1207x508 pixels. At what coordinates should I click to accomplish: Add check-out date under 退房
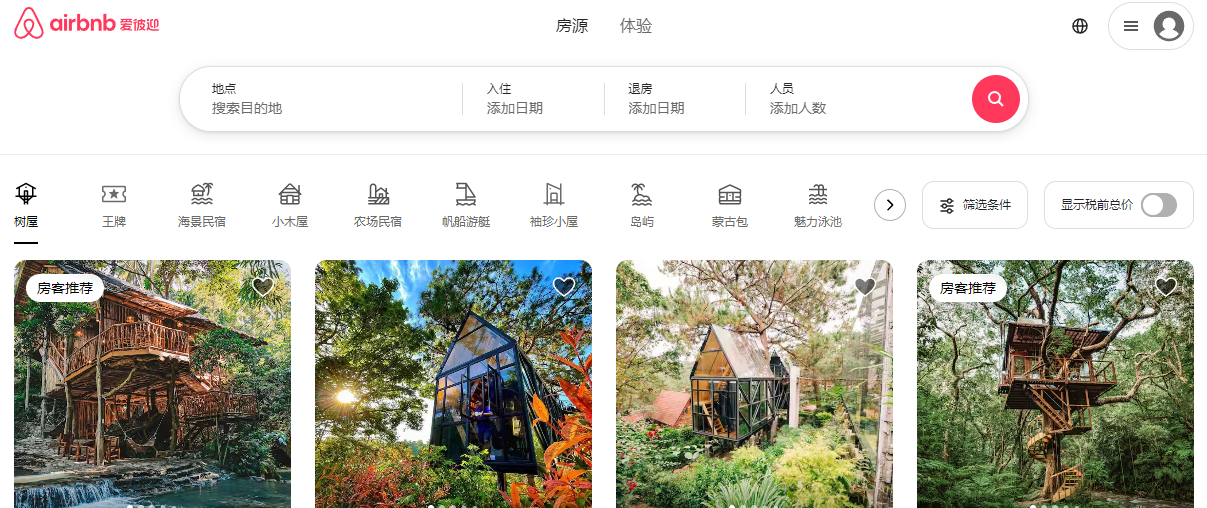coord(672,99)
